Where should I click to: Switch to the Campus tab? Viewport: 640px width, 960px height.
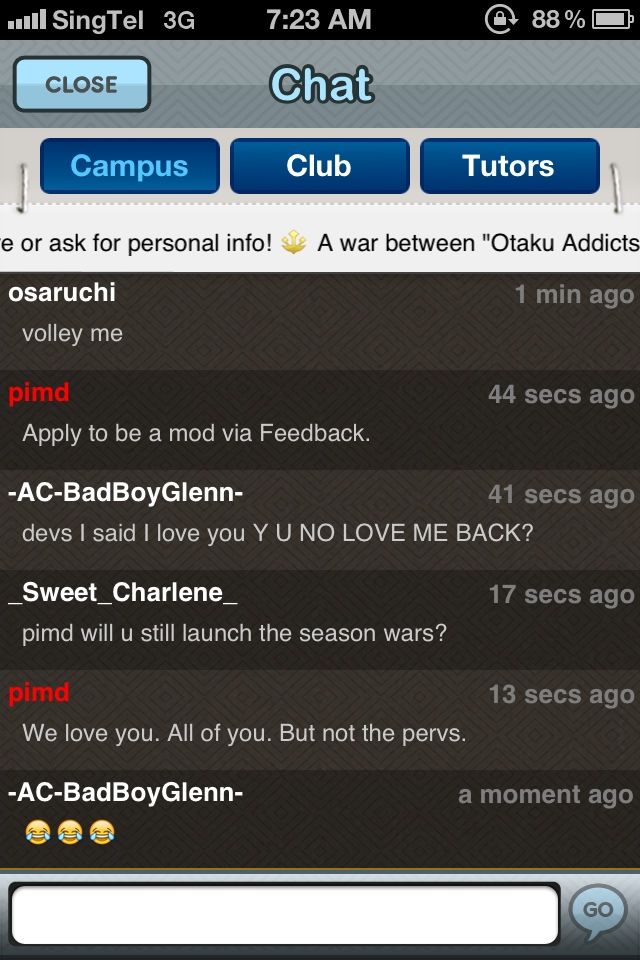pos(129,166)
